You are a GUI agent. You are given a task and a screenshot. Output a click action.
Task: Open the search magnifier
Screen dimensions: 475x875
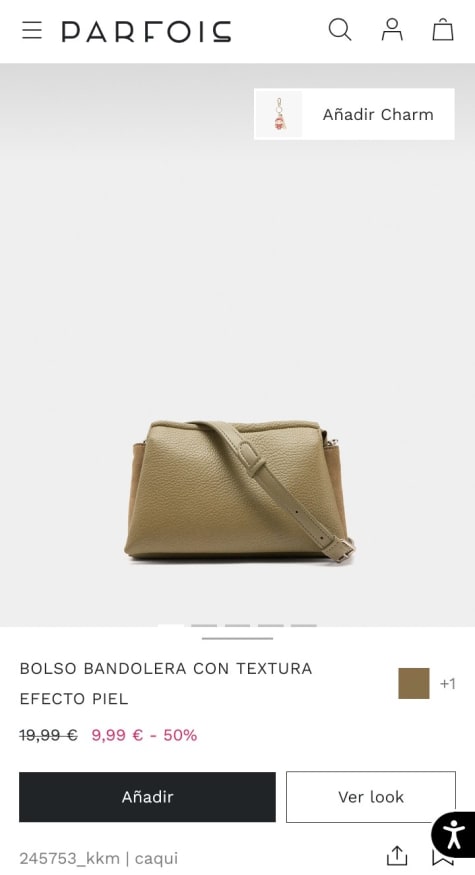coord(340,30)
